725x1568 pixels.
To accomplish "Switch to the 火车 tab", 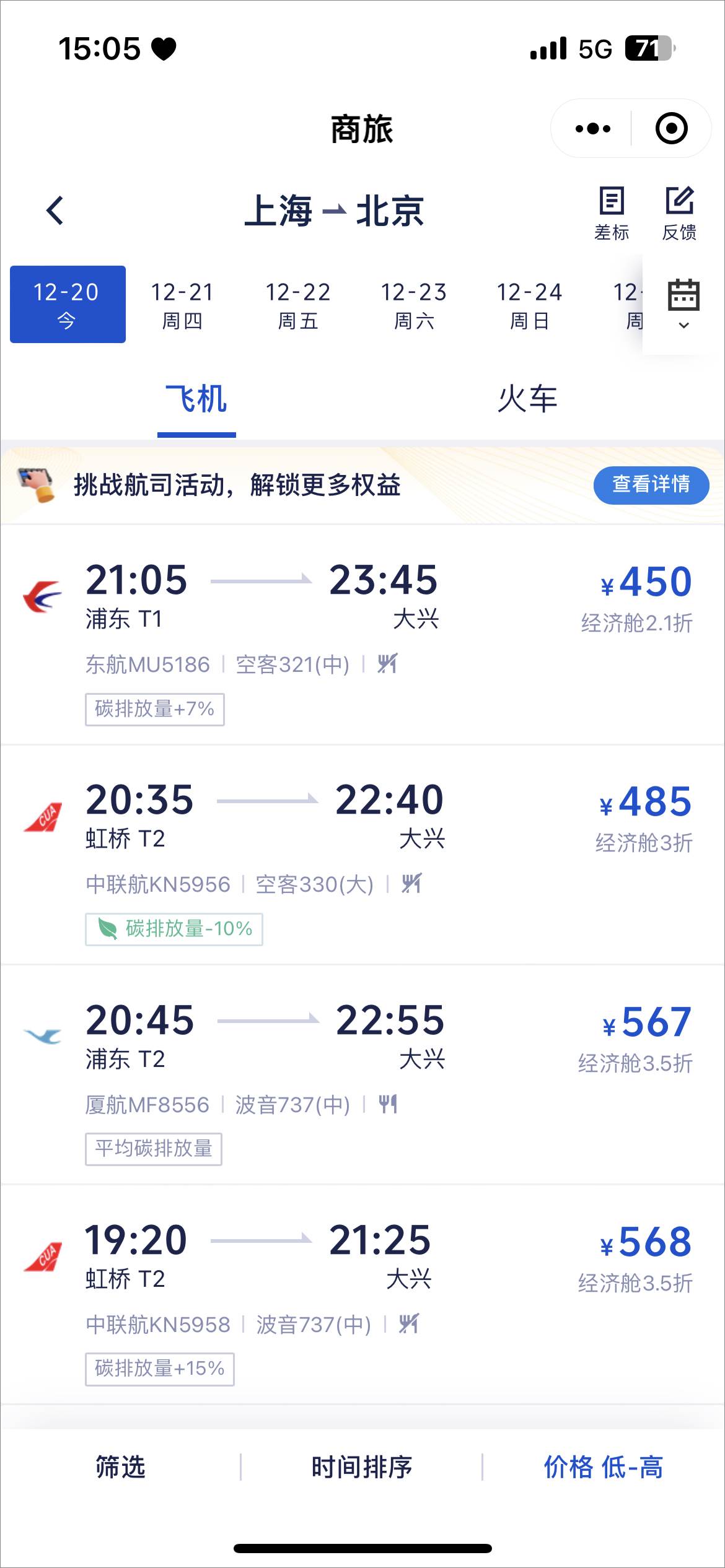I will click(x=528, y=399).
